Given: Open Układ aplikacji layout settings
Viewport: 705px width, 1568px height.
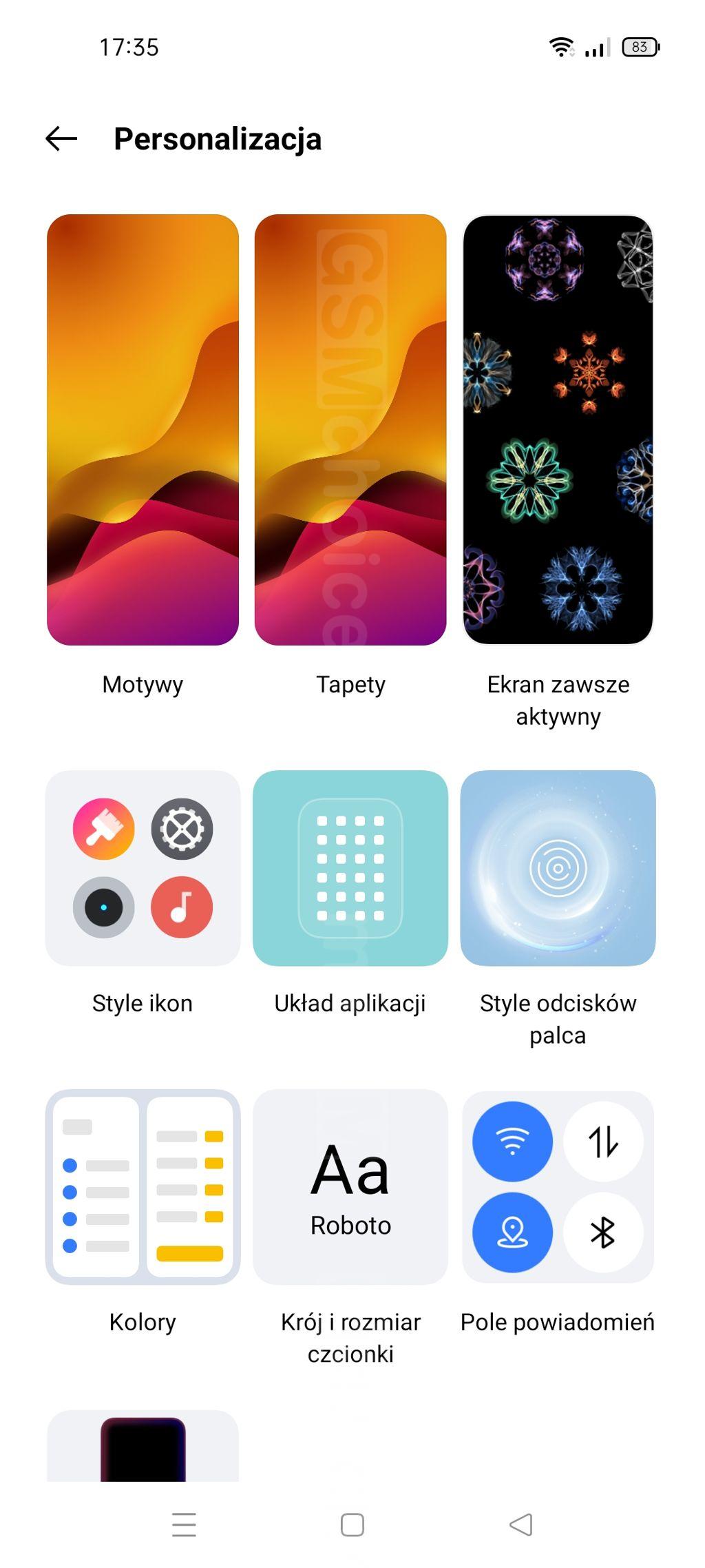Looking at the screenshot, I should 350,868.
